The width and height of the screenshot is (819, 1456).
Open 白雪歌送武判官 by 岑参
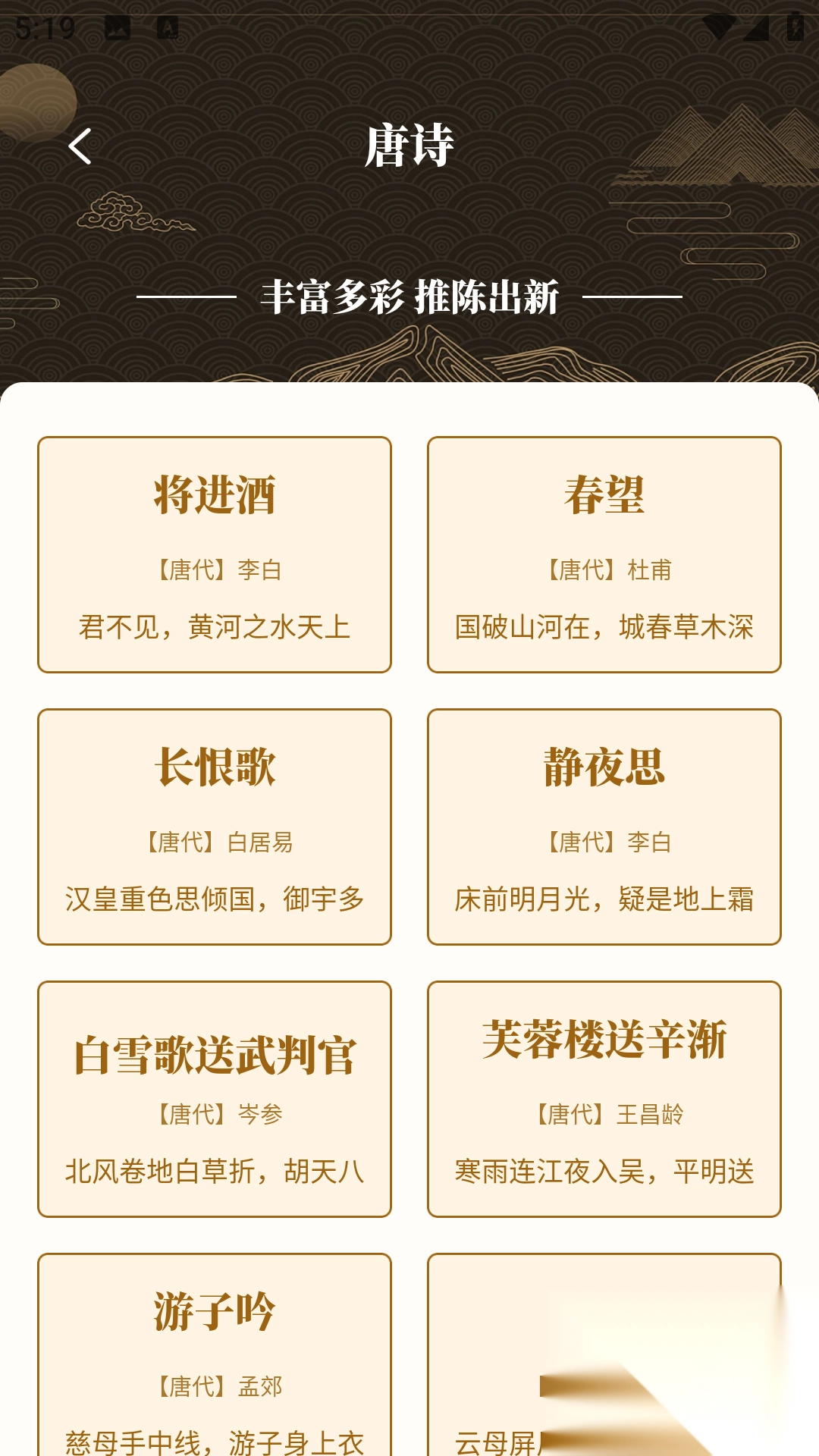point(215,1100)
